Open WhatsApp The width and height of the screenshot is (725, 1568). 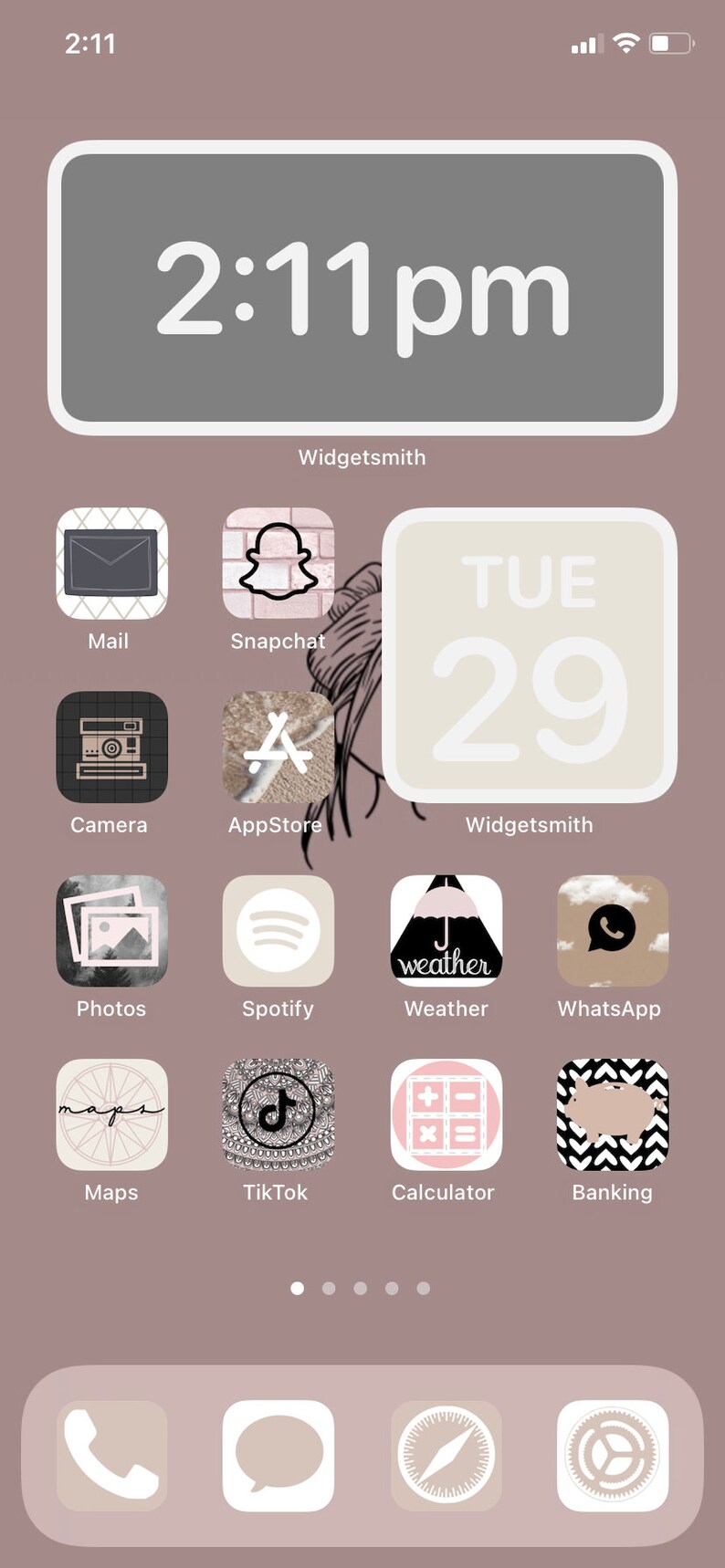[x=613, y=931]
